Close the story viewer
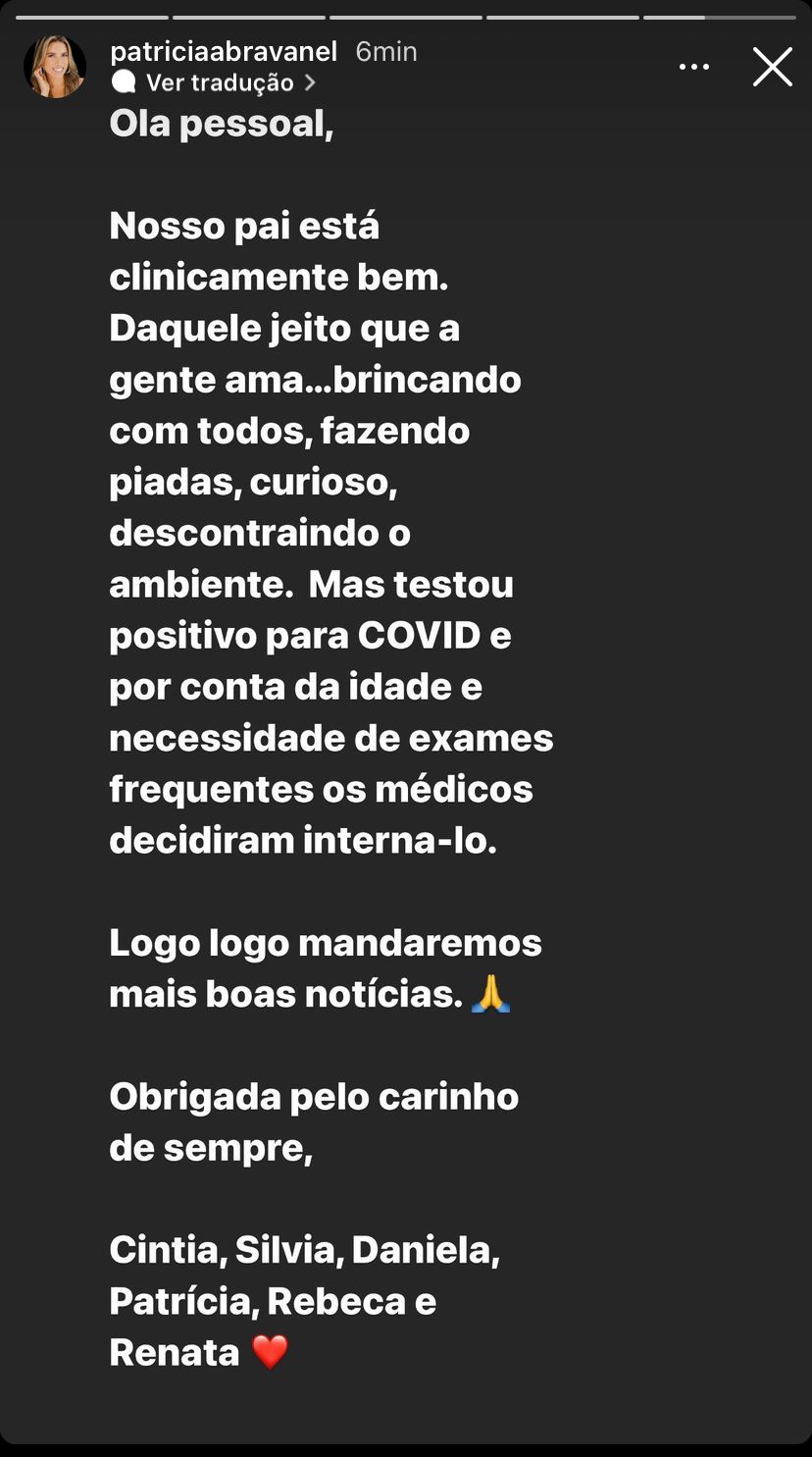The height and width of the screenshot is (1457, 812). (x=772, y=68)
